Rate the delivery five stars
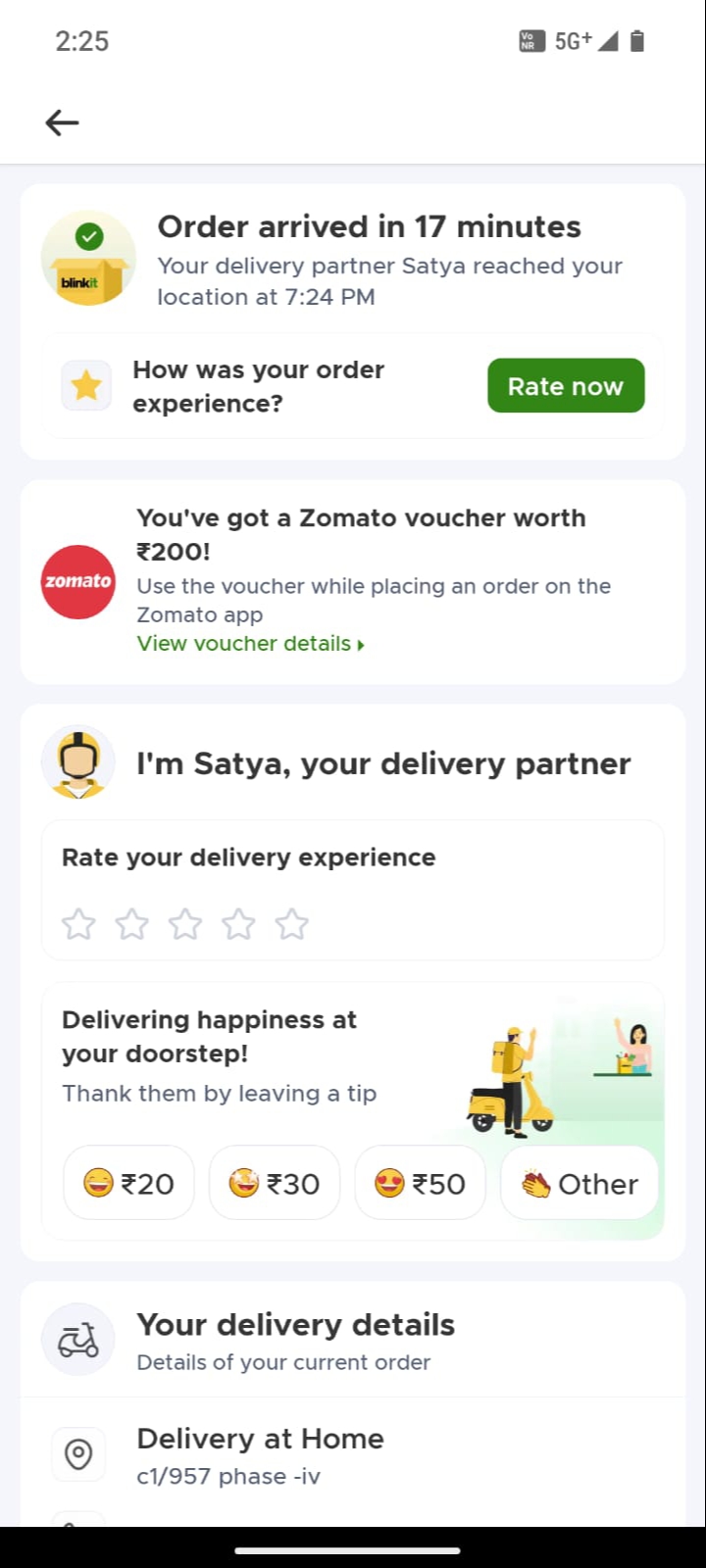Image resolution: width=706 pixels, height=1568 pixels. 291,924
